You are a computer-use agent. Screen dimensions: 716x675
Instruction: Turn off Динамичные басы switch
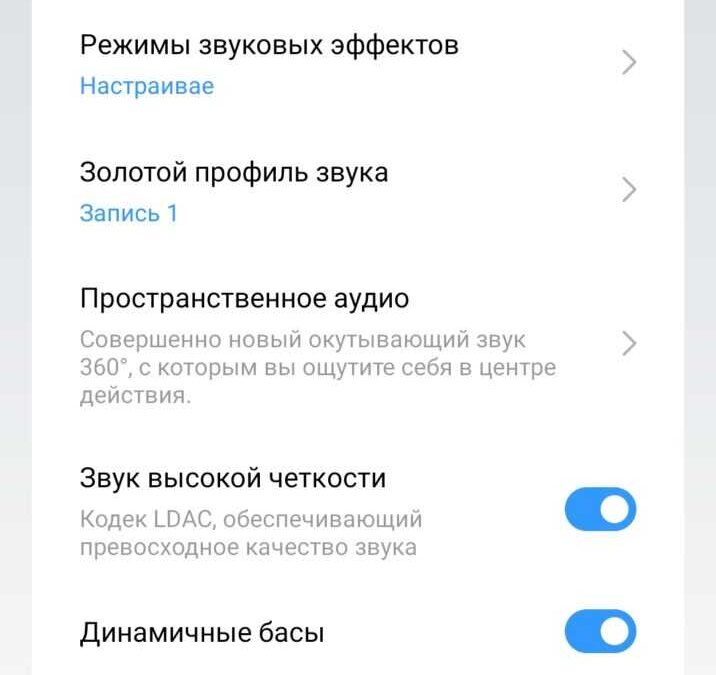[600, 631]
